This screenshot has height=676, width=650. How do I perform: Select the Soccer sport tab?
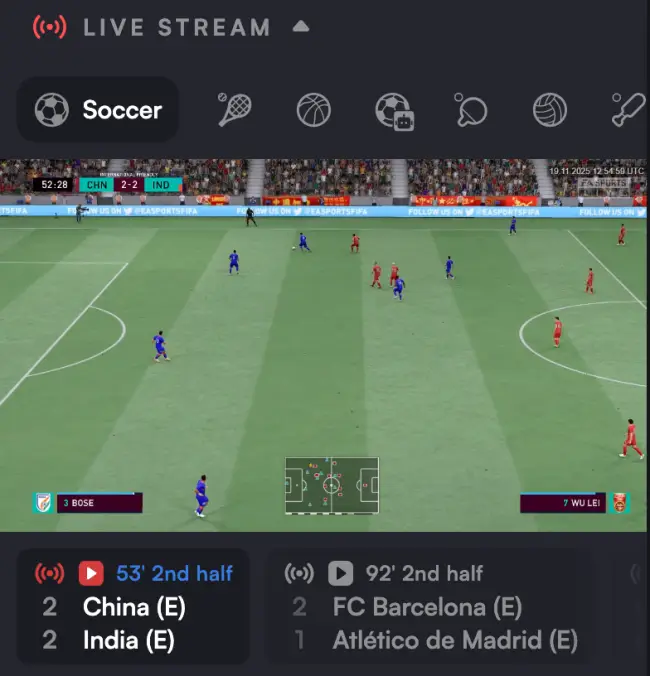98,110
